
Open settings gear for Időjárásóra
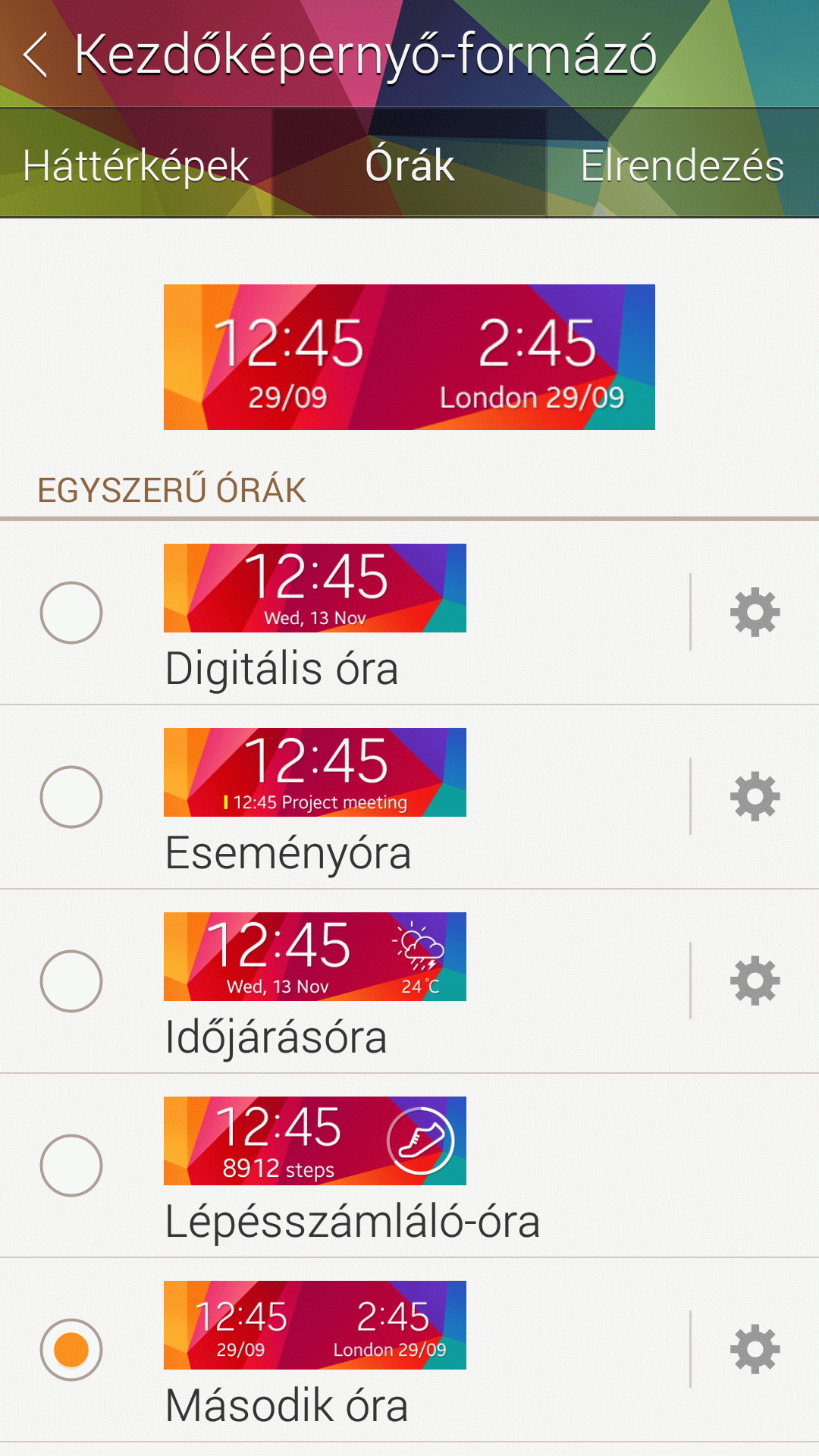(755, 981)
